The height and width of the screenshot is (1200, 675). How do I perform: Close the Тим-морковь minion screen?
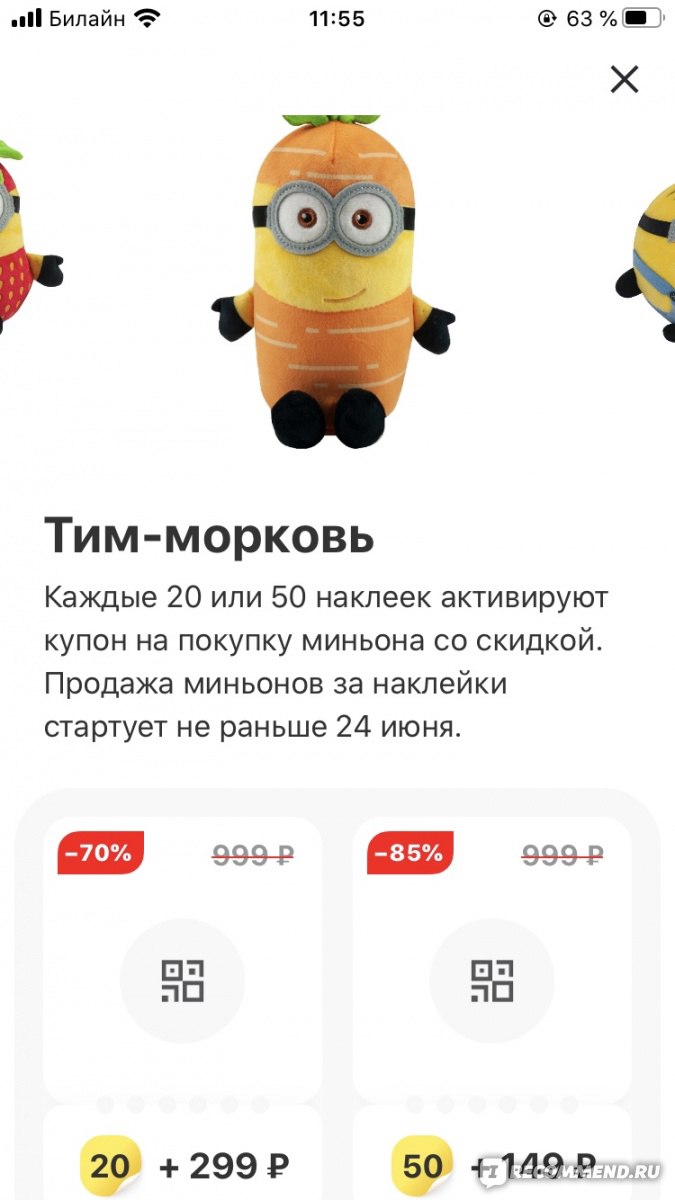coord(624,79)
